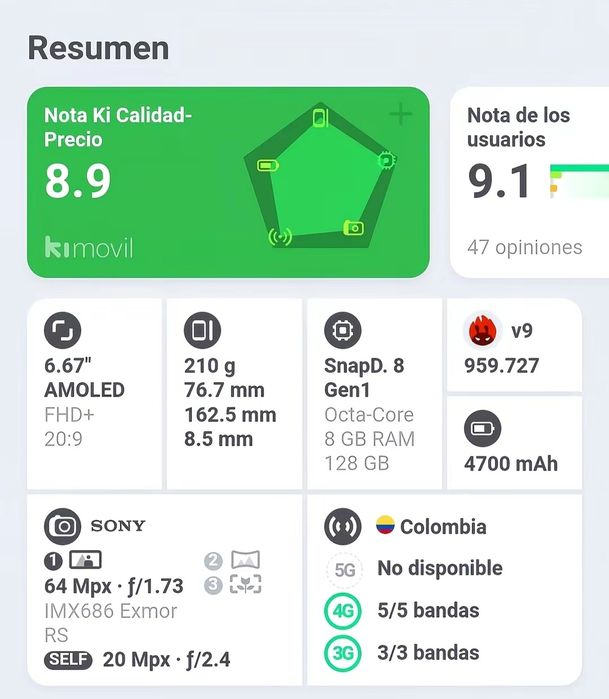Open the AnTuTu v9 959.727 score card

pyautogui.click(x=513, y=345)
